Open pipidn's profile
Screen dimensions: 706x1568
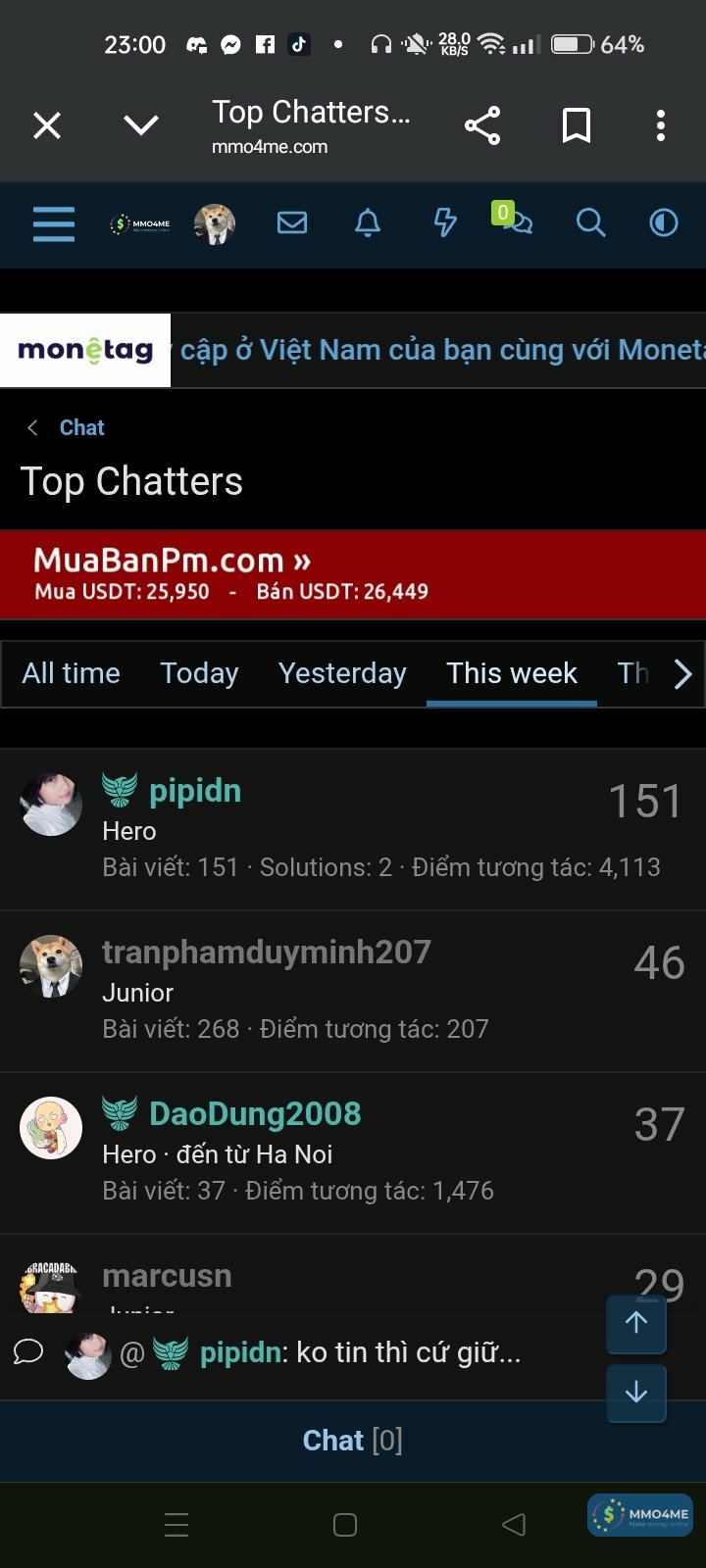(194, 791)
